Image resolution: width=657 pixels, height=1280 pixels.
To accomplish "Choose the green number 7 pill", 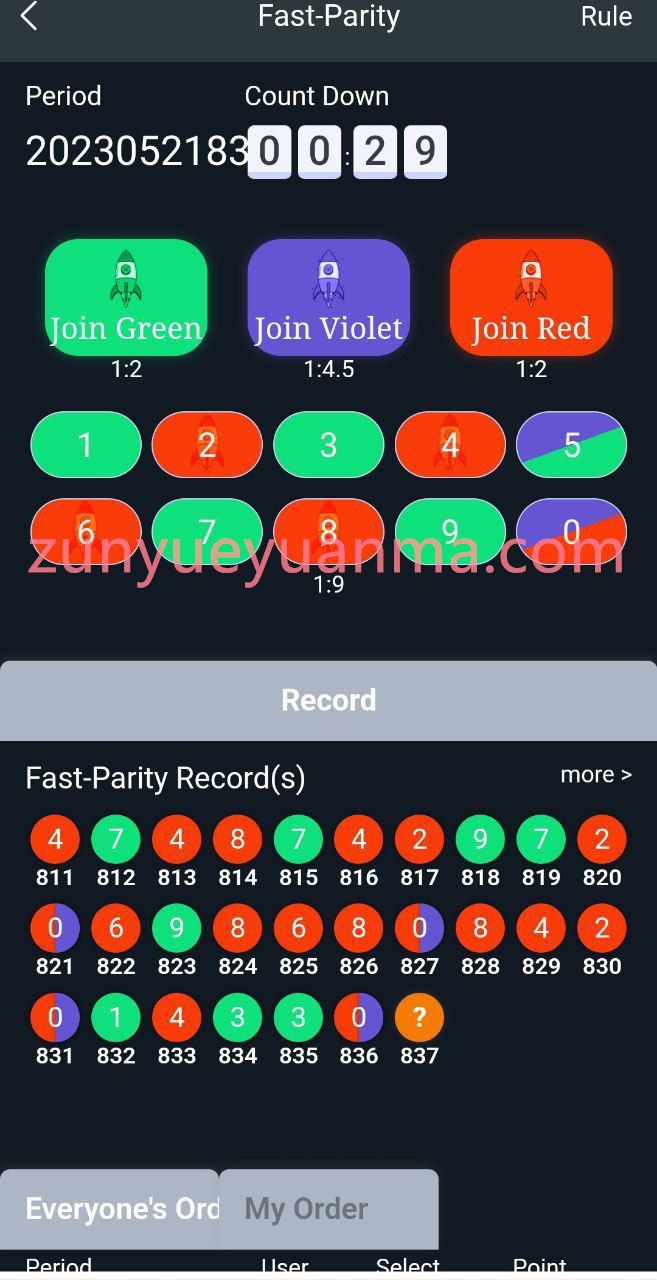I will coord(207,532).
